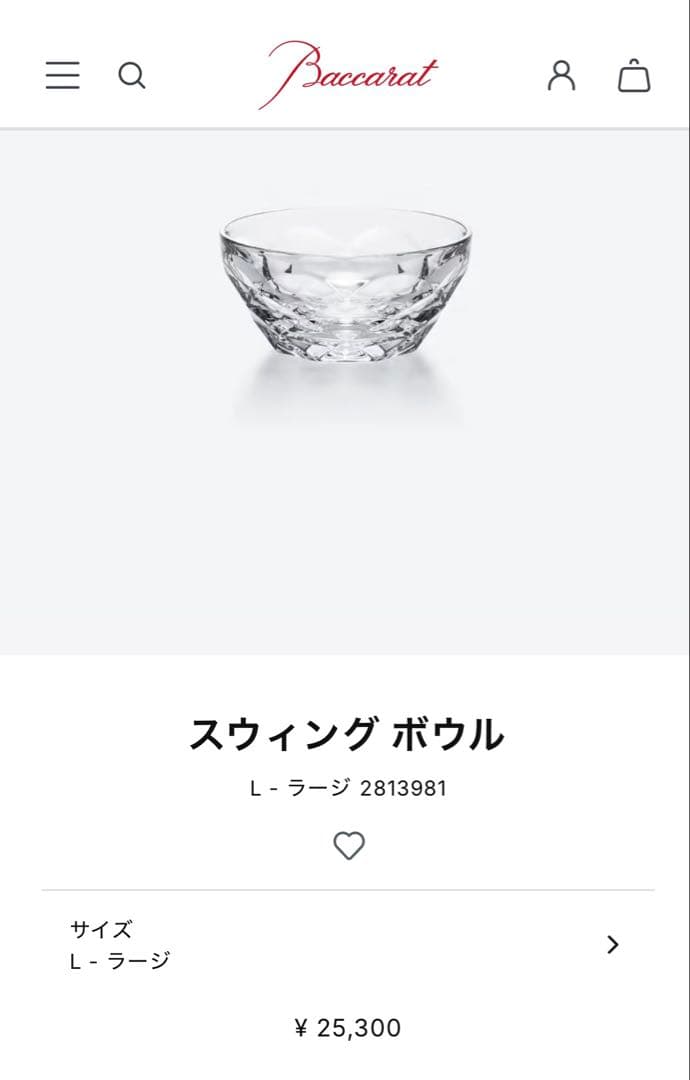Open the shopping bag
690x1080 pixels.
tap(634, 75)
